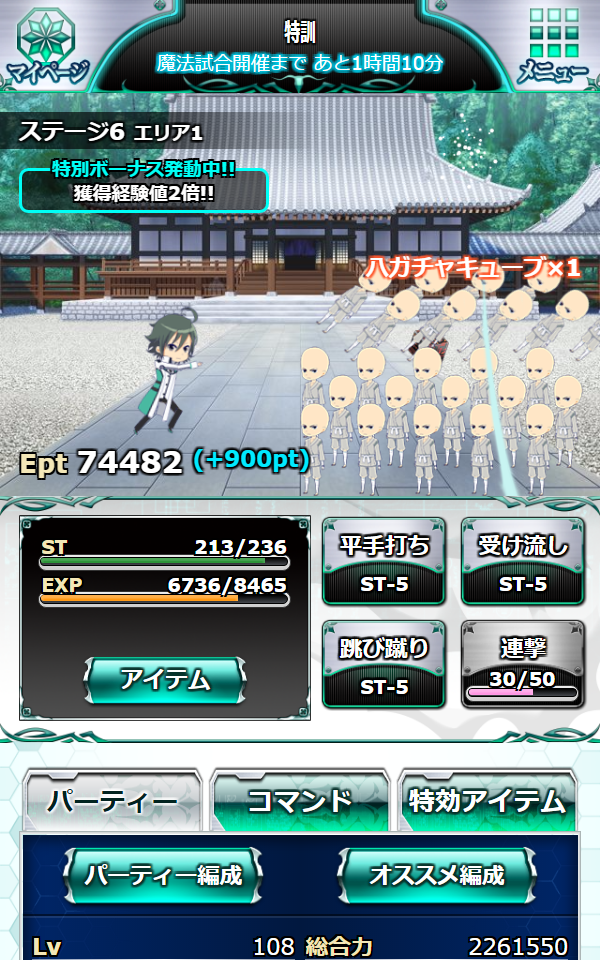Open the メニュー grid menu
Image resolution: width=600 pixels, height=960 pixels.
click(x=553, y=47)
